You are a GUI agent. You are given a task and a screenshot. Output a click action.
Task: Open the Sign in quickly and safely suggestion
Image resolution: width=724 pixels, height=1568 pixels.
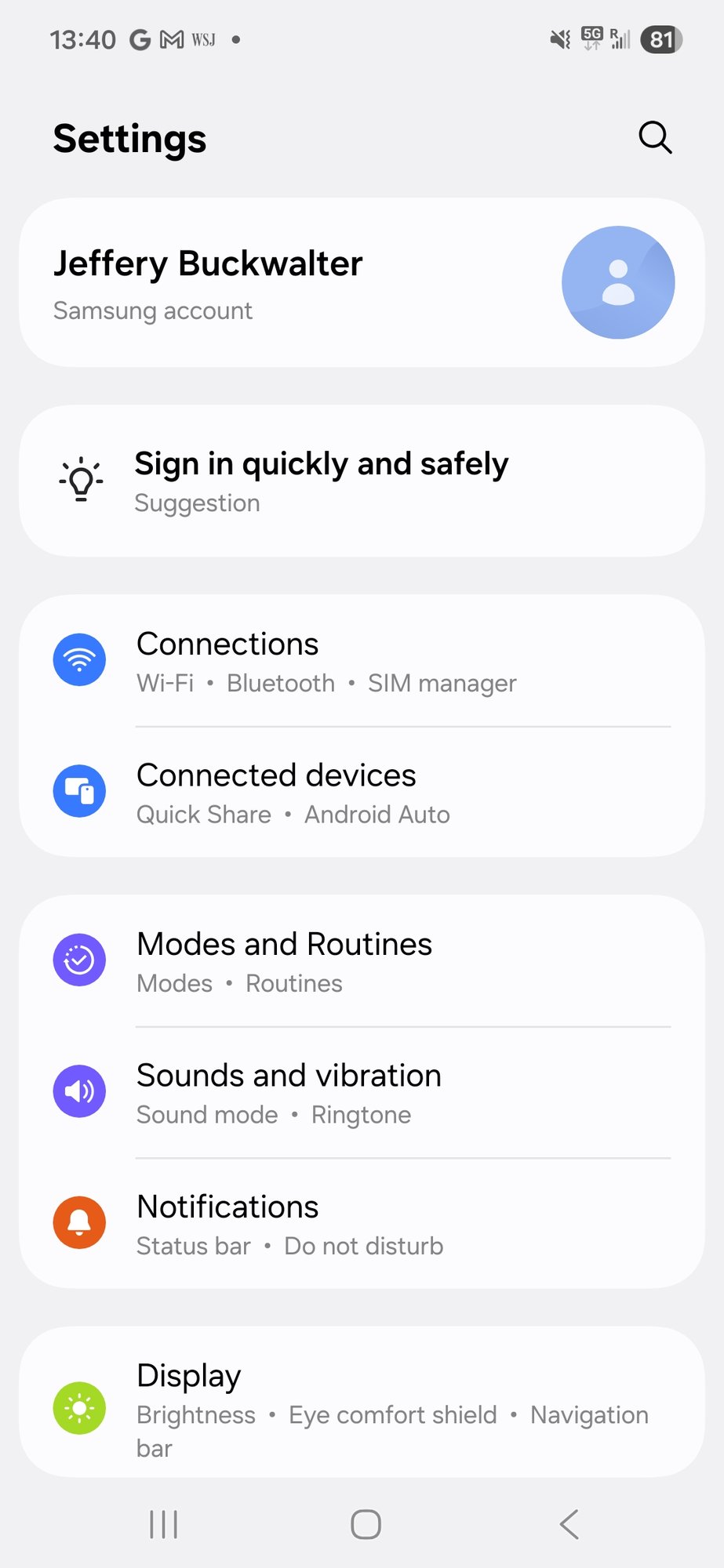(361, 481)
